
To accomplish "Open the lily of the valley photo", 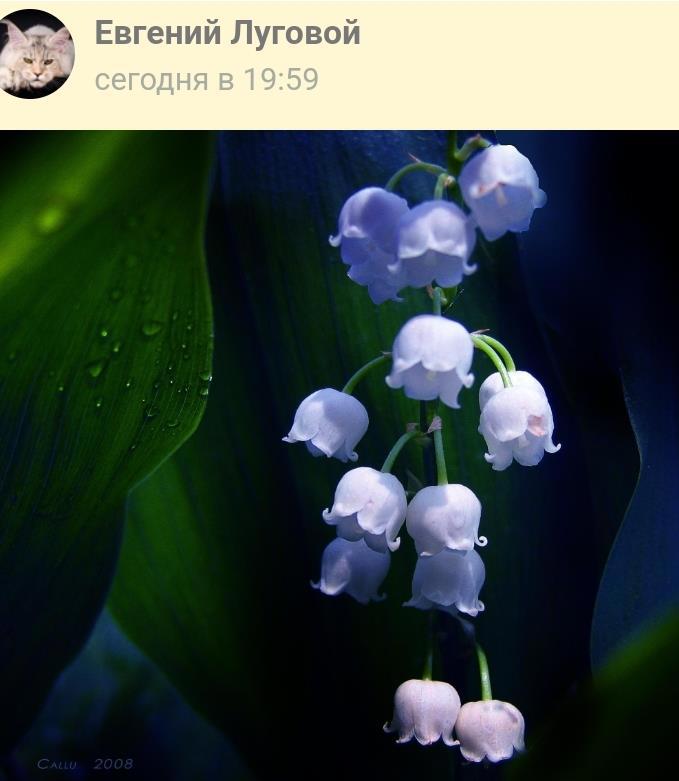I will 339,455.
